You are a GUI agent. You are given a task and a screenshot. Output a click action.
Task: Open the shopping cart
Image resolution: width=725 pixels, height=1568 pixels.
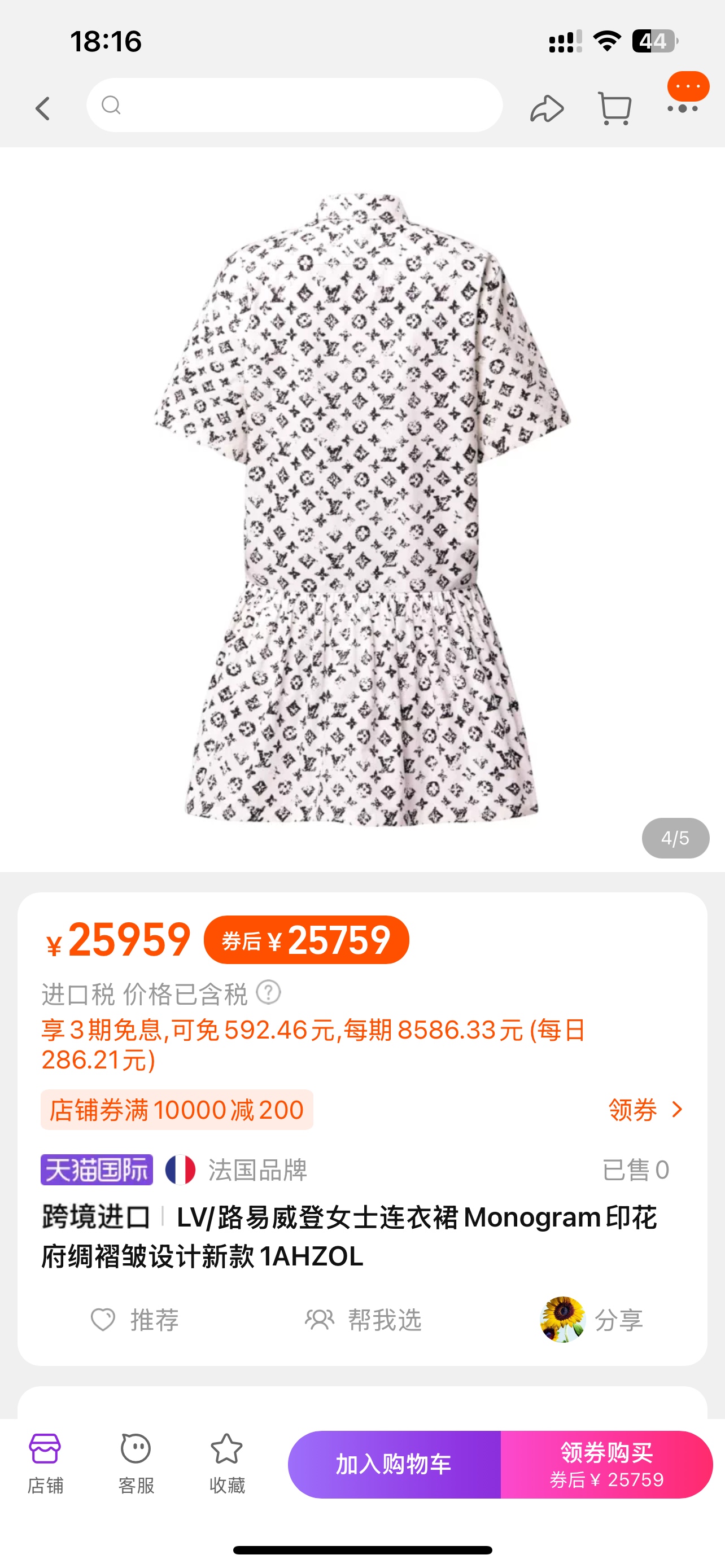614,109
